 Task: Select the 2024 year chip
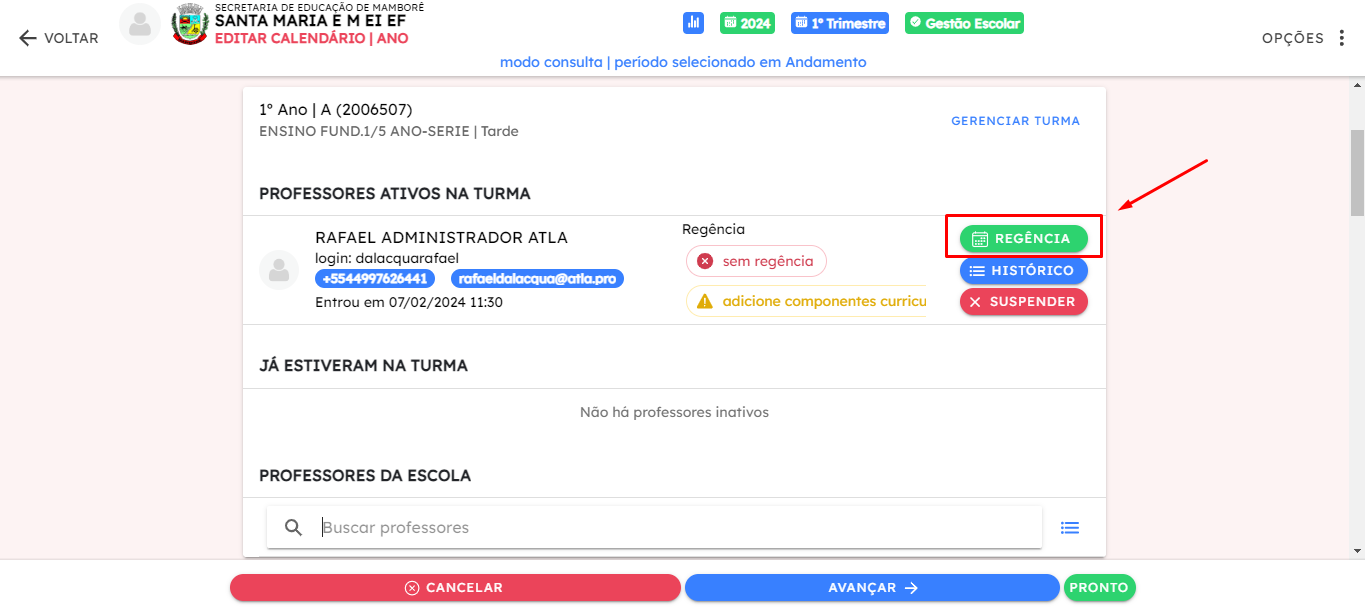point(747,23)
